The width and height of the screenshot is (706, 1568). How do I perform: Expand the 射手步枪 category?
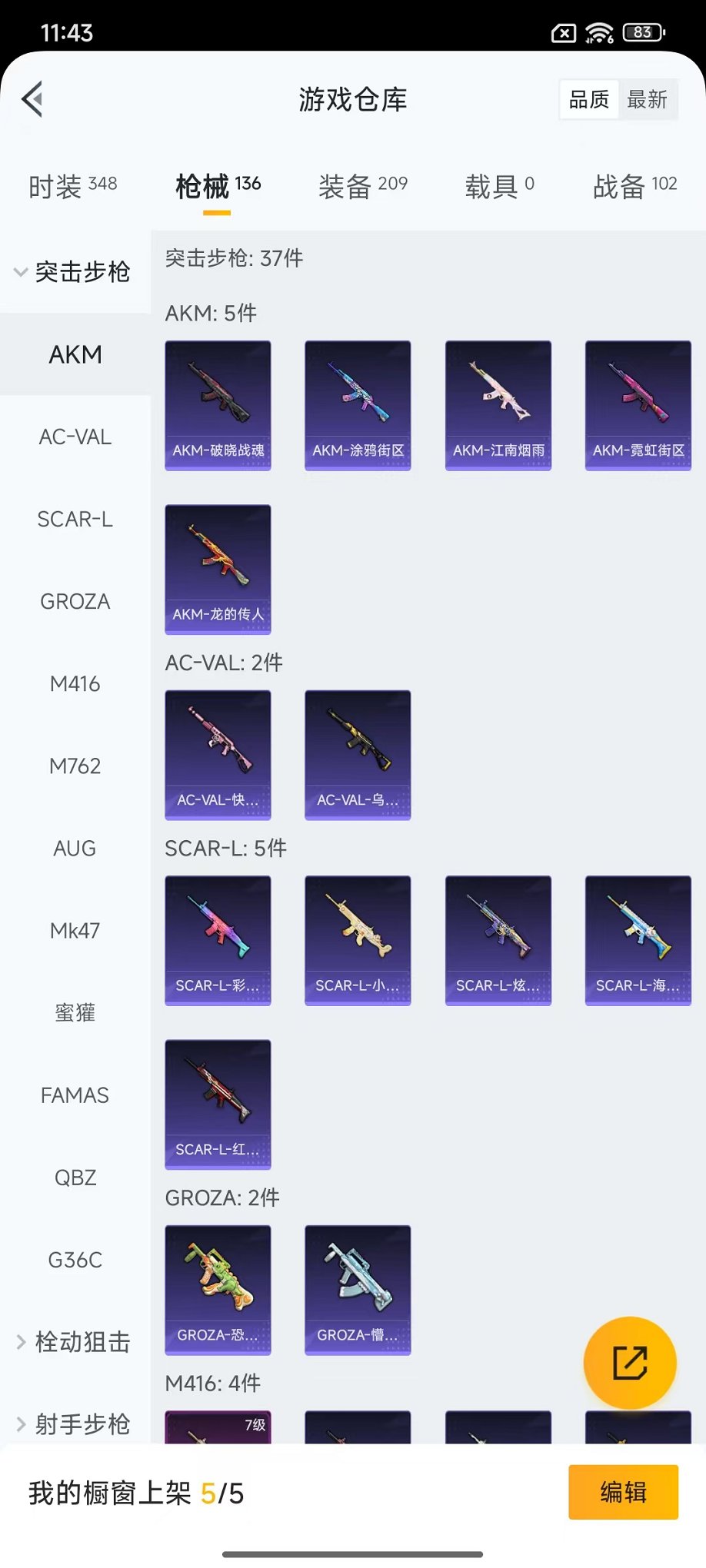coord(81,1423)
